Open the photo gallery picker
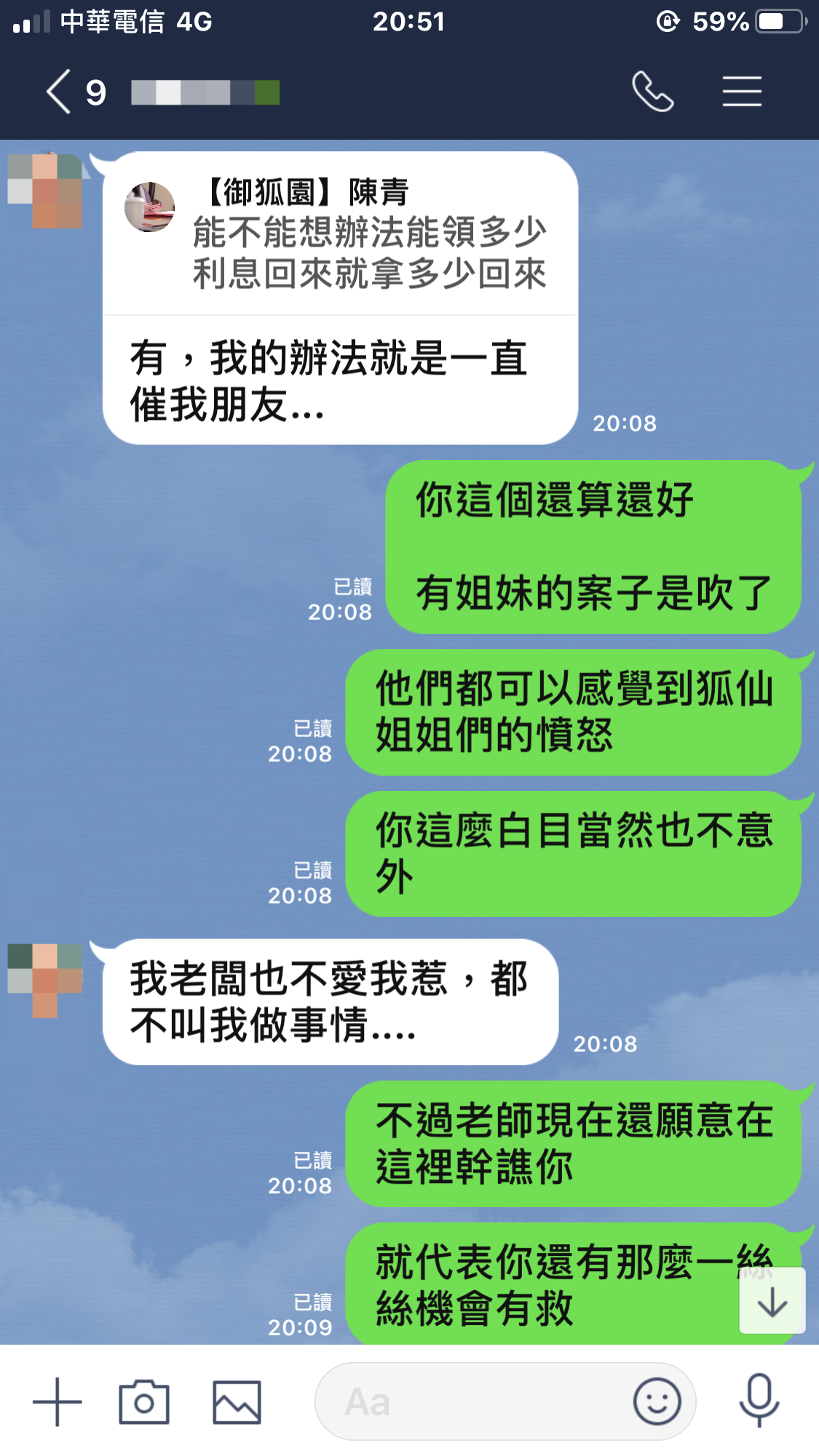819x1456 pixels. pos(237,1401)
